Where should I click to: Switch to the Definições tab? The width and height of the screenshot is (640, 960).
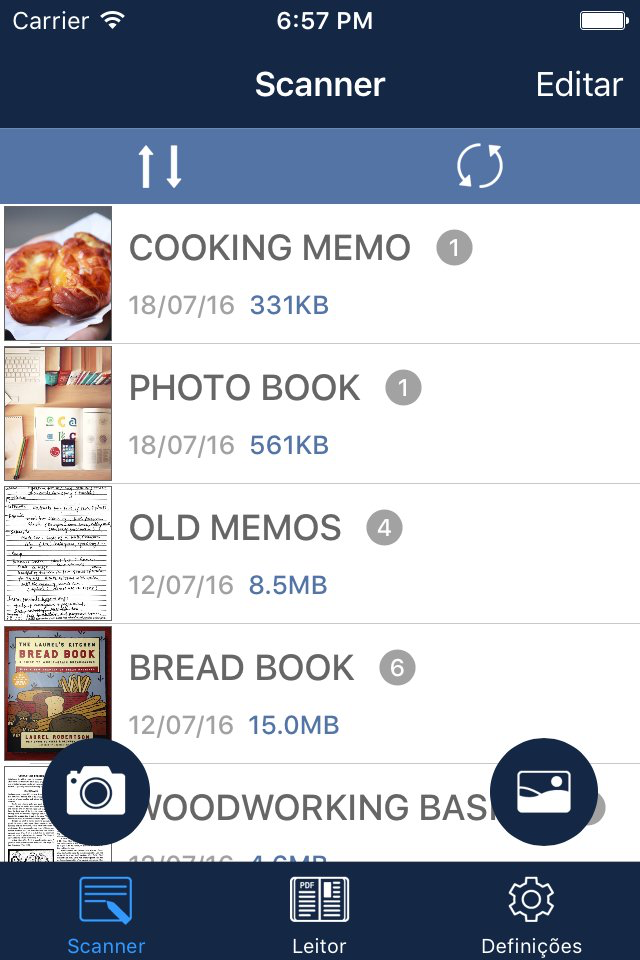pyautogui.click(x=531, y=913)
